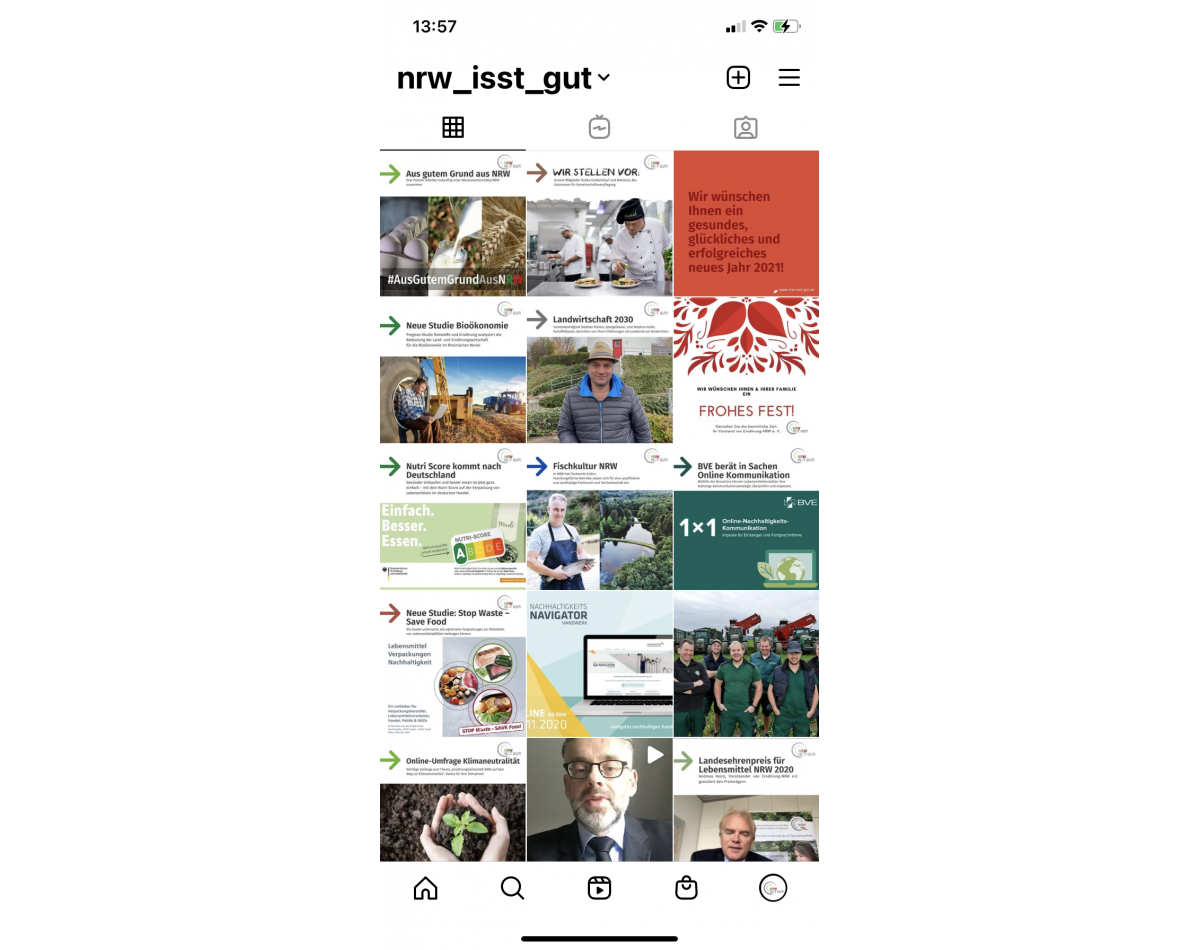The height and width of the screenshot is (950, 1200).
Task: Switch to the IGTV tab
Action: point(599,127)
